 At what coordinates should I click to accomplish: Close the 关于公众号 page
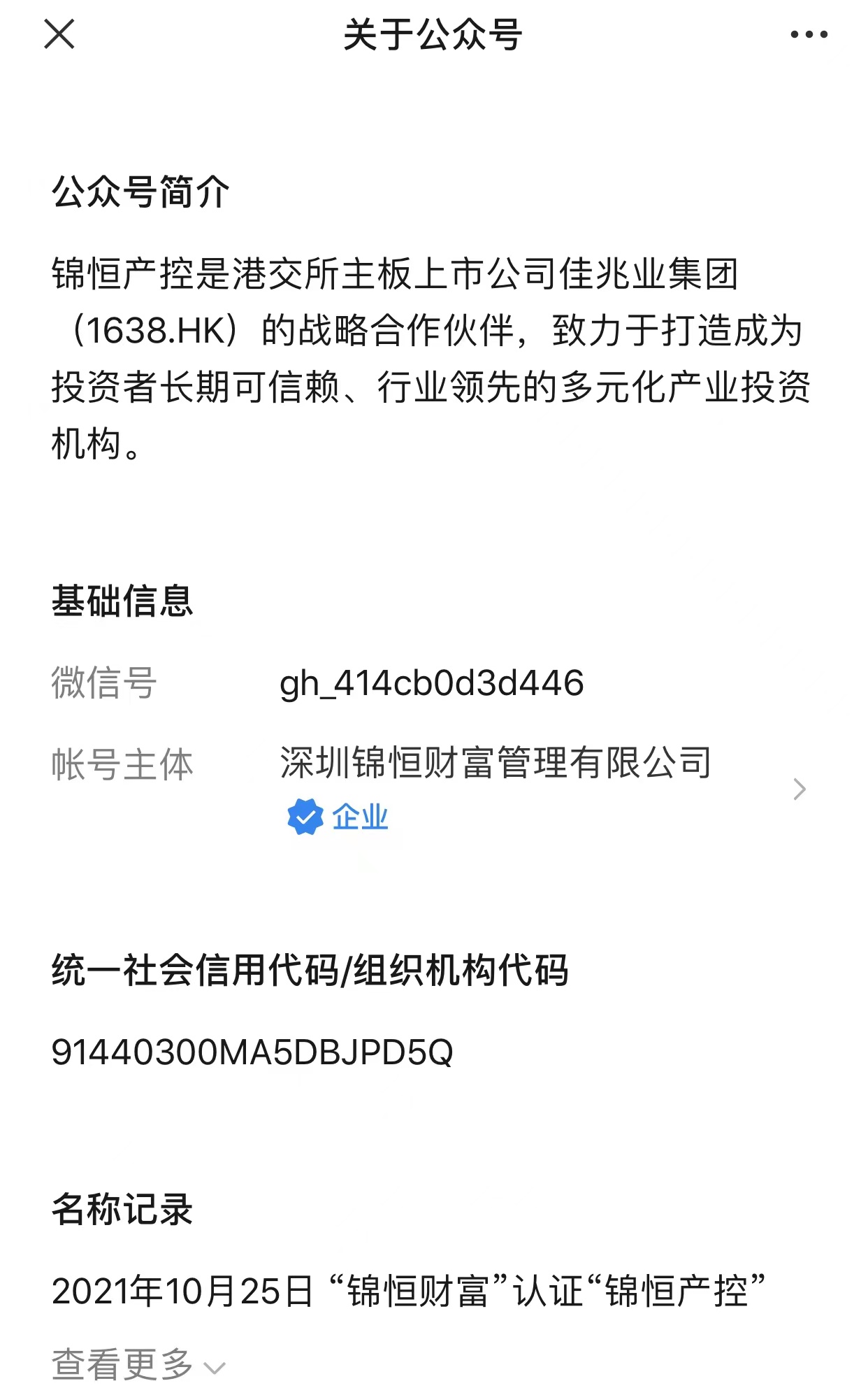(59, 34)
